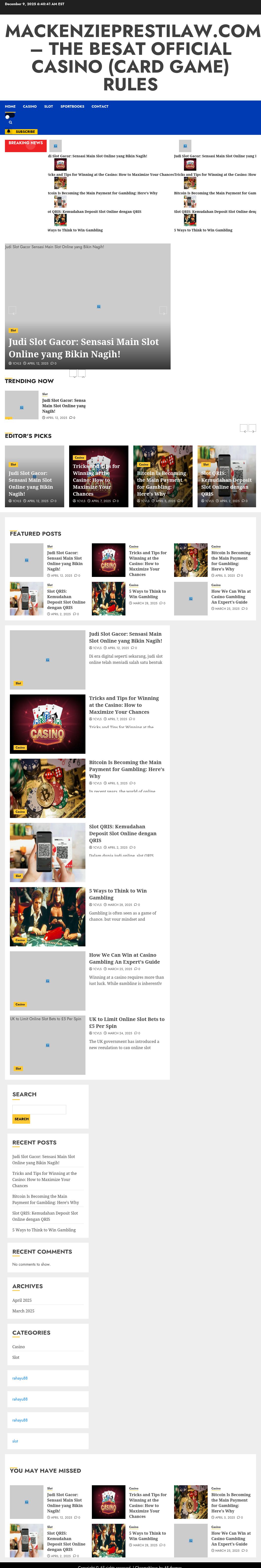Open the March 2025 archive
The height and width of the screenshot is (1568, 261).
click(23, 1310)
